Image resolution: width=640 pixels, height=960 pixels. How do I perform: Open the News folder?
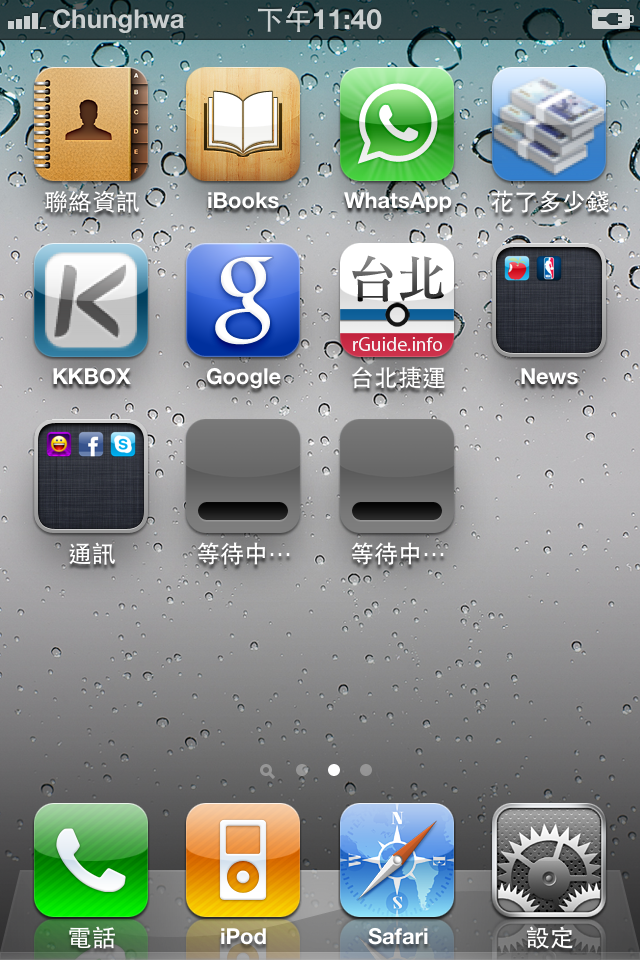pyautogui.click(x=549, y=301)
